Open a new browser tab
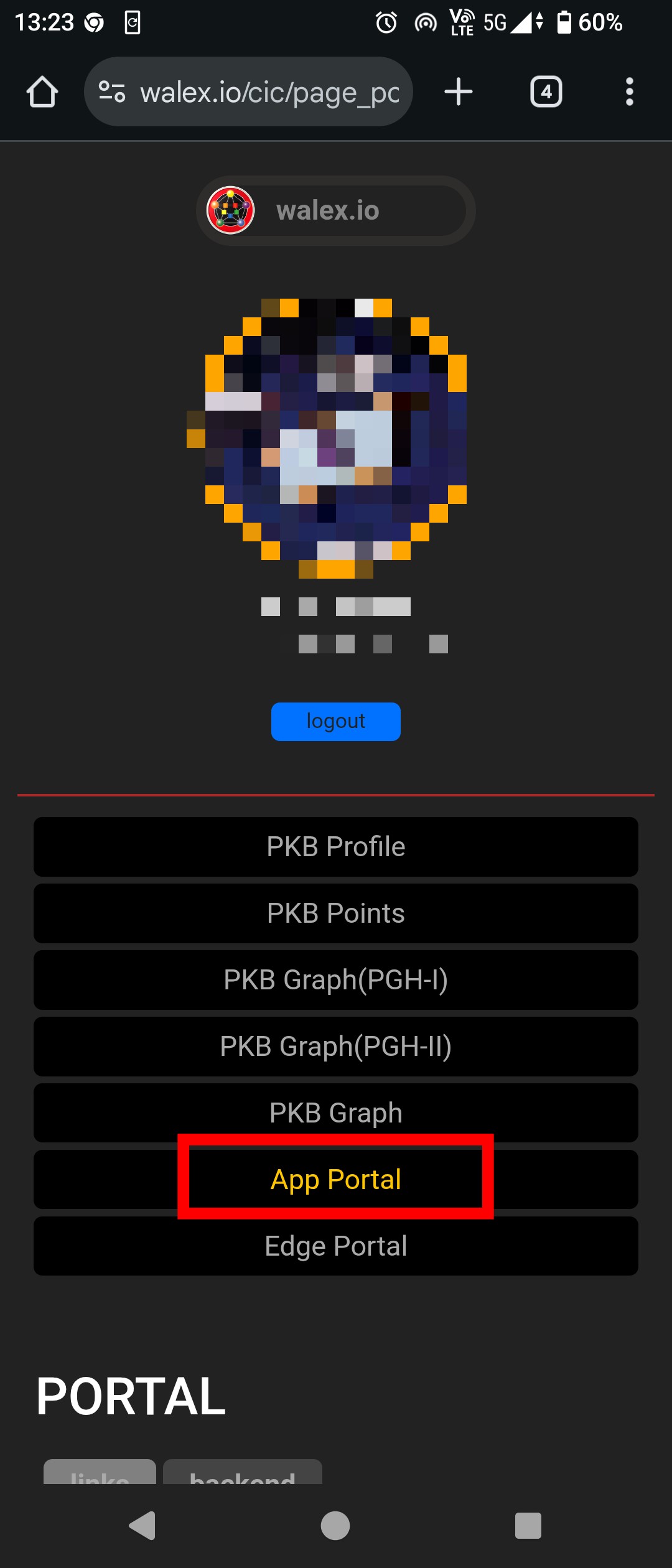This screenshot has height=1568, width=672. point(459,92)
